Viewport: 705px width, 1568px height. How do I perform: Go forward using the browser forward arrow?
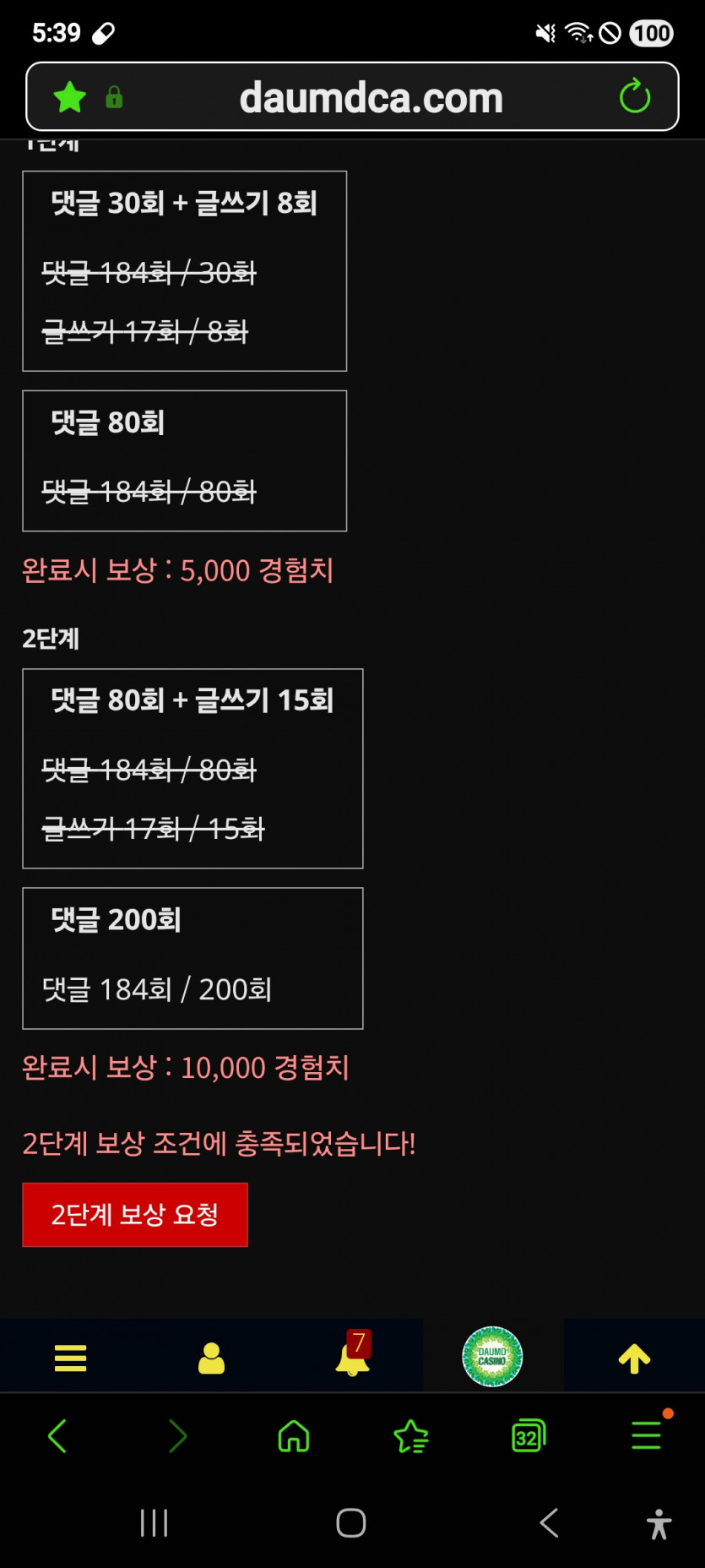click(176, 1436)
